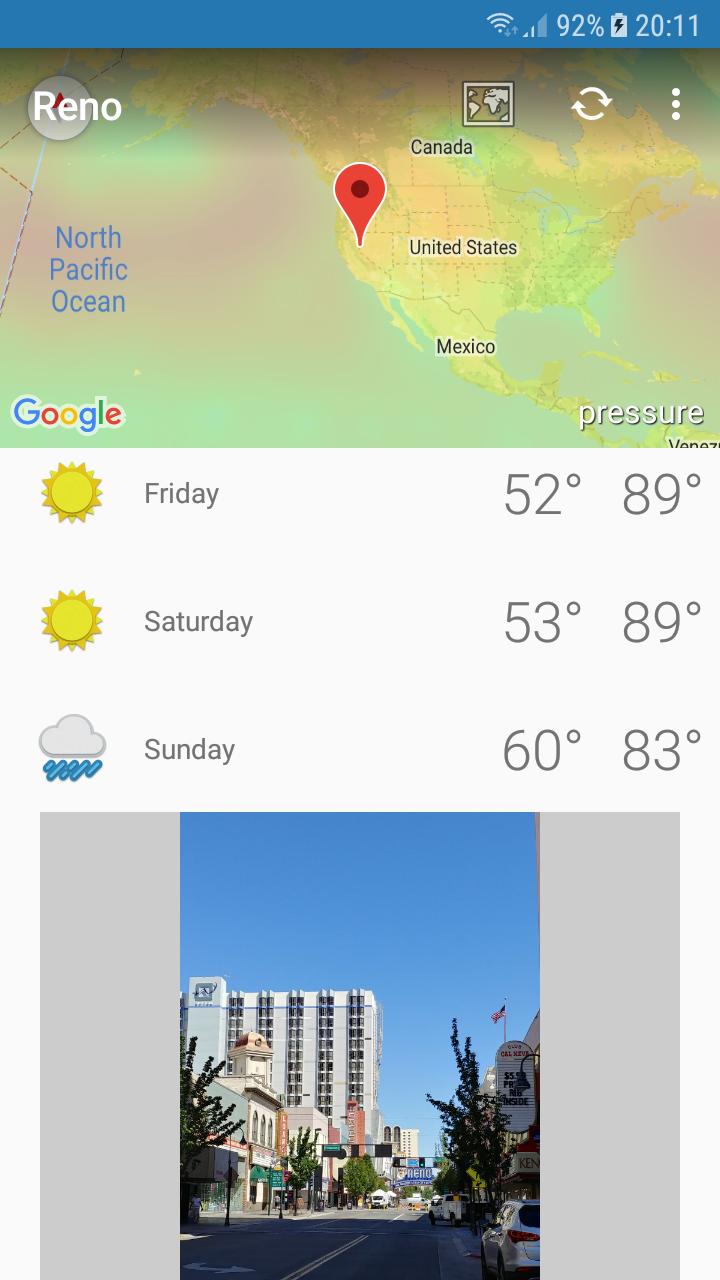720x1280 pixels.
Task: Tap the rain cloud icon for Sunday
Action: (x=70, y=747)
